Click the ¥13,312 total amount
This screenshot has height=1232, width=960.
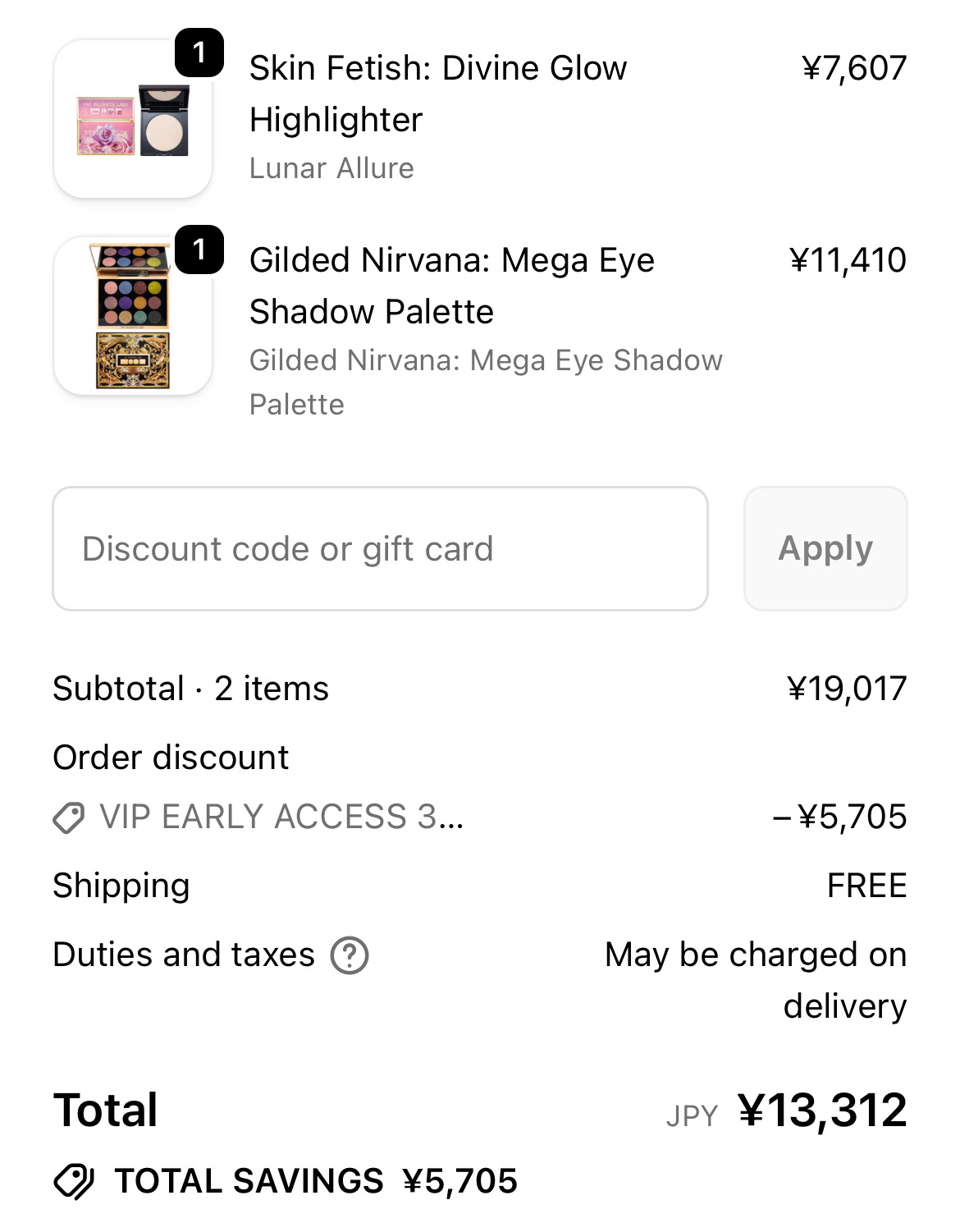click(819, 1111)
